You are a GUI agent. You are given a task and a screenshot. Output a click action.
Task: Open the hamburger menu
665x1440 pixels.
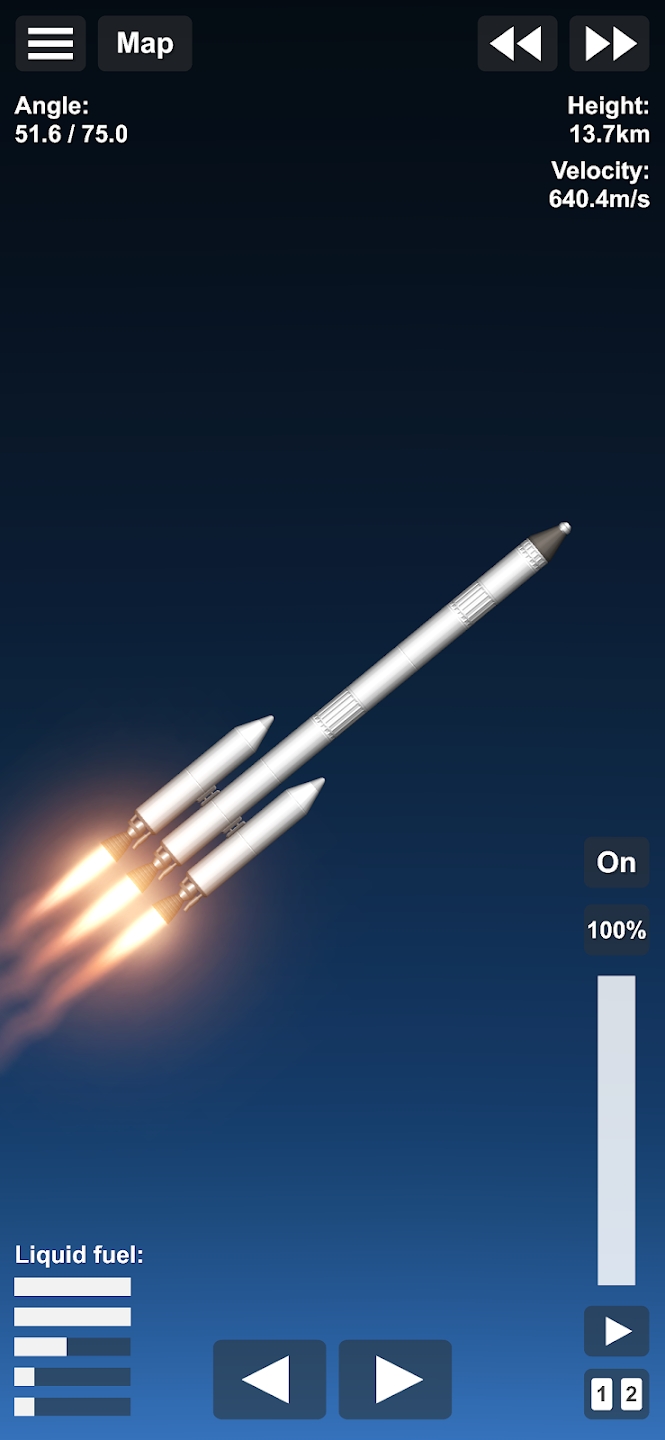coord(50,43)
